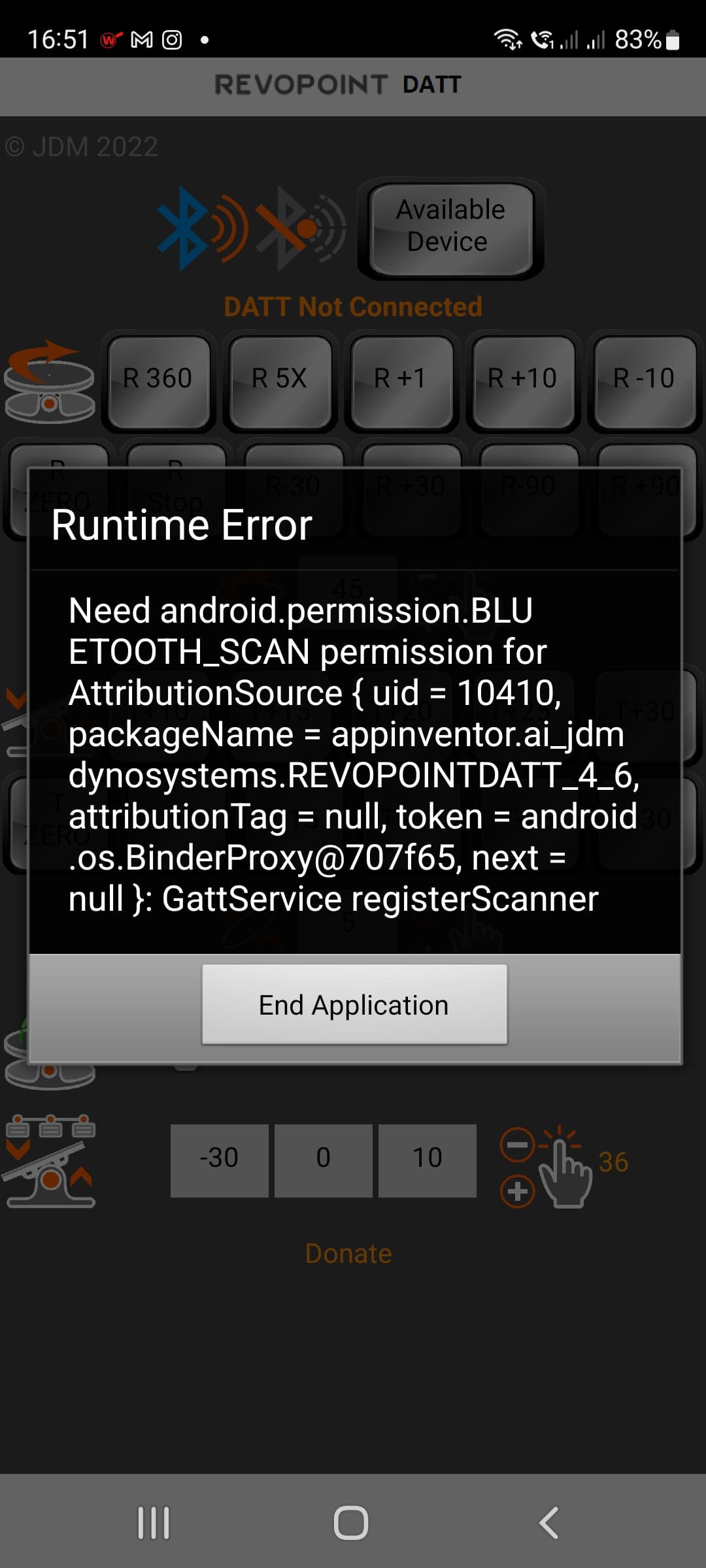Tap End Application in the error dialog
Viewport: 706px width, 1568px height.
click(354, 1005)
